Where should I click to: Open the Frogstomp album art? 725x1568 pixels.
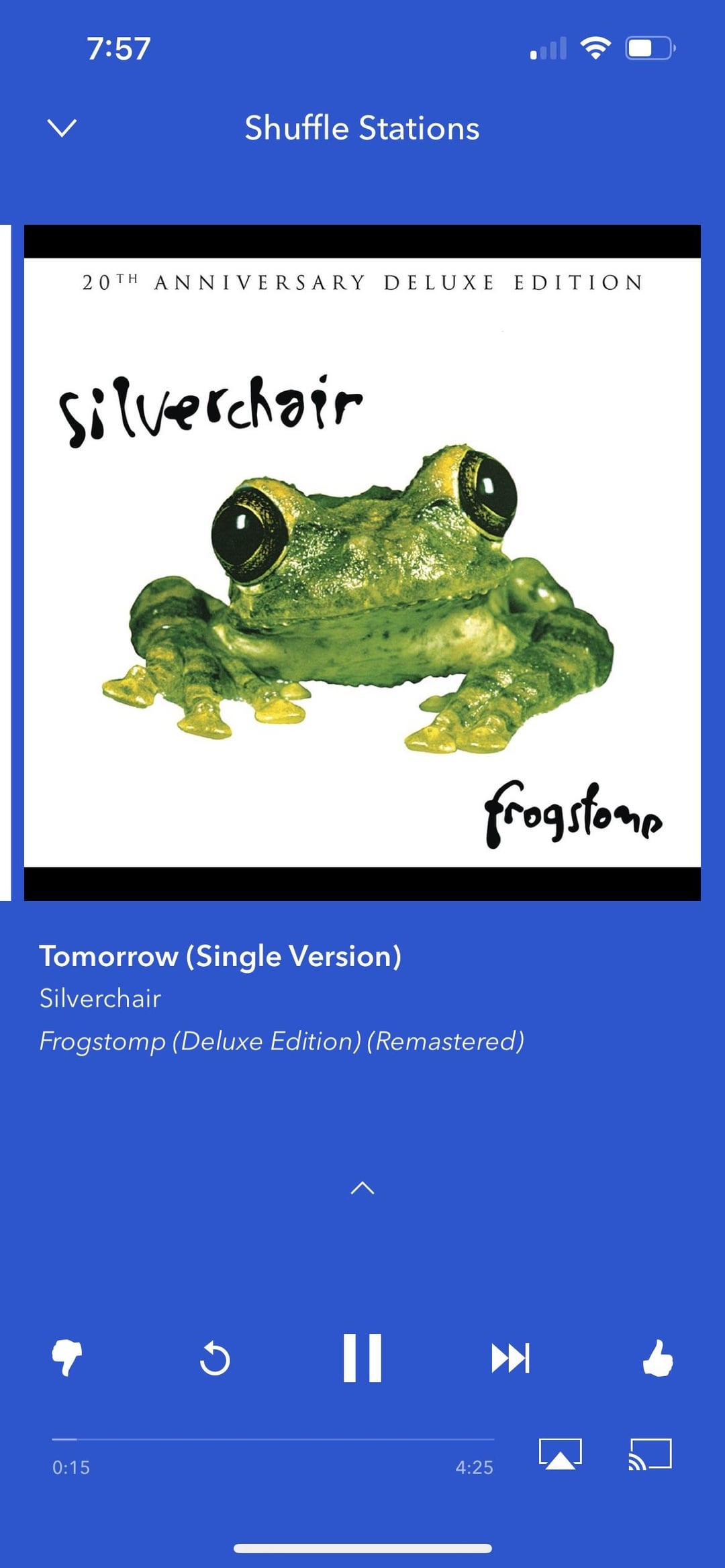point(362,562)
